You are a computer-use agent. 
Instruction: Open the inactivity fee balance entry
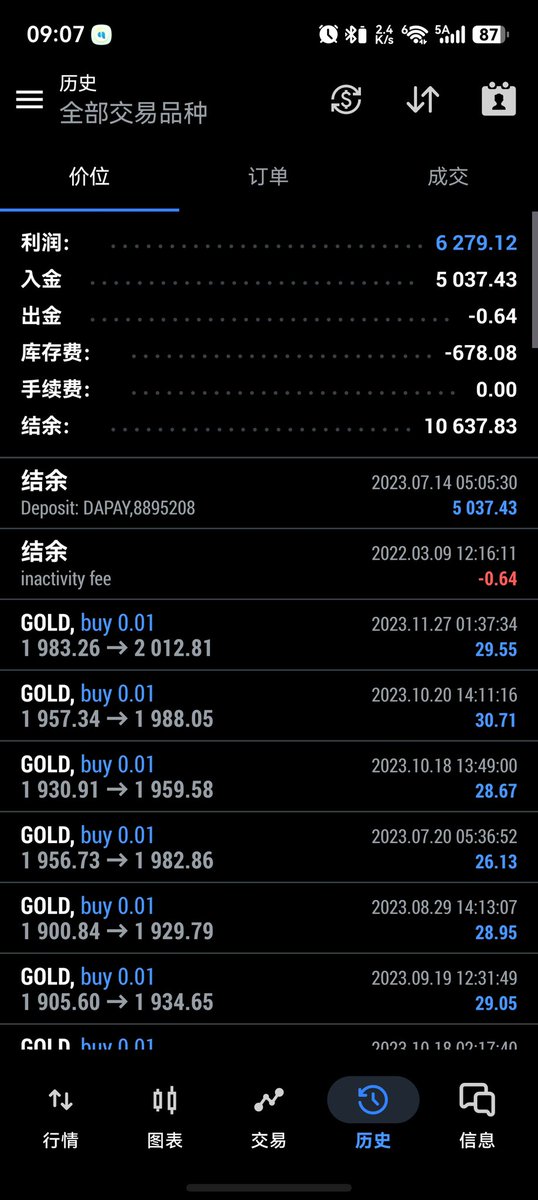click(269, 565)
